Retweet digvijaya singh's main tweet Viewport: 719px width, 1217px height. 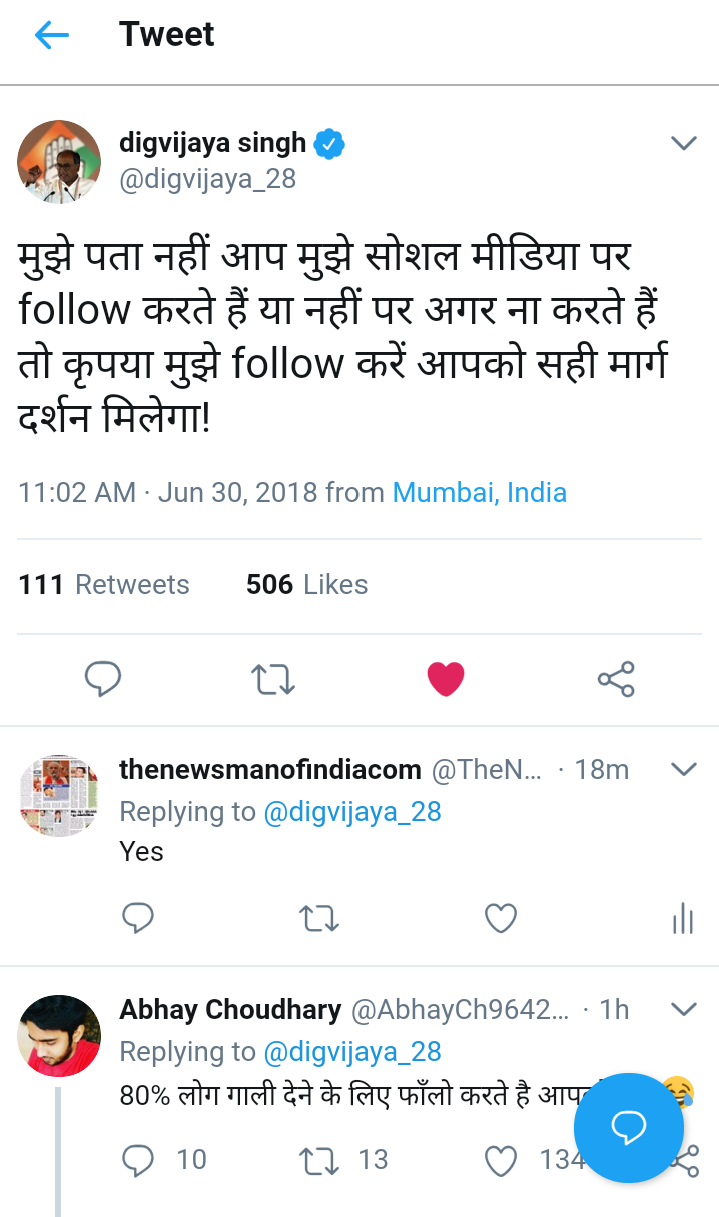272,679
